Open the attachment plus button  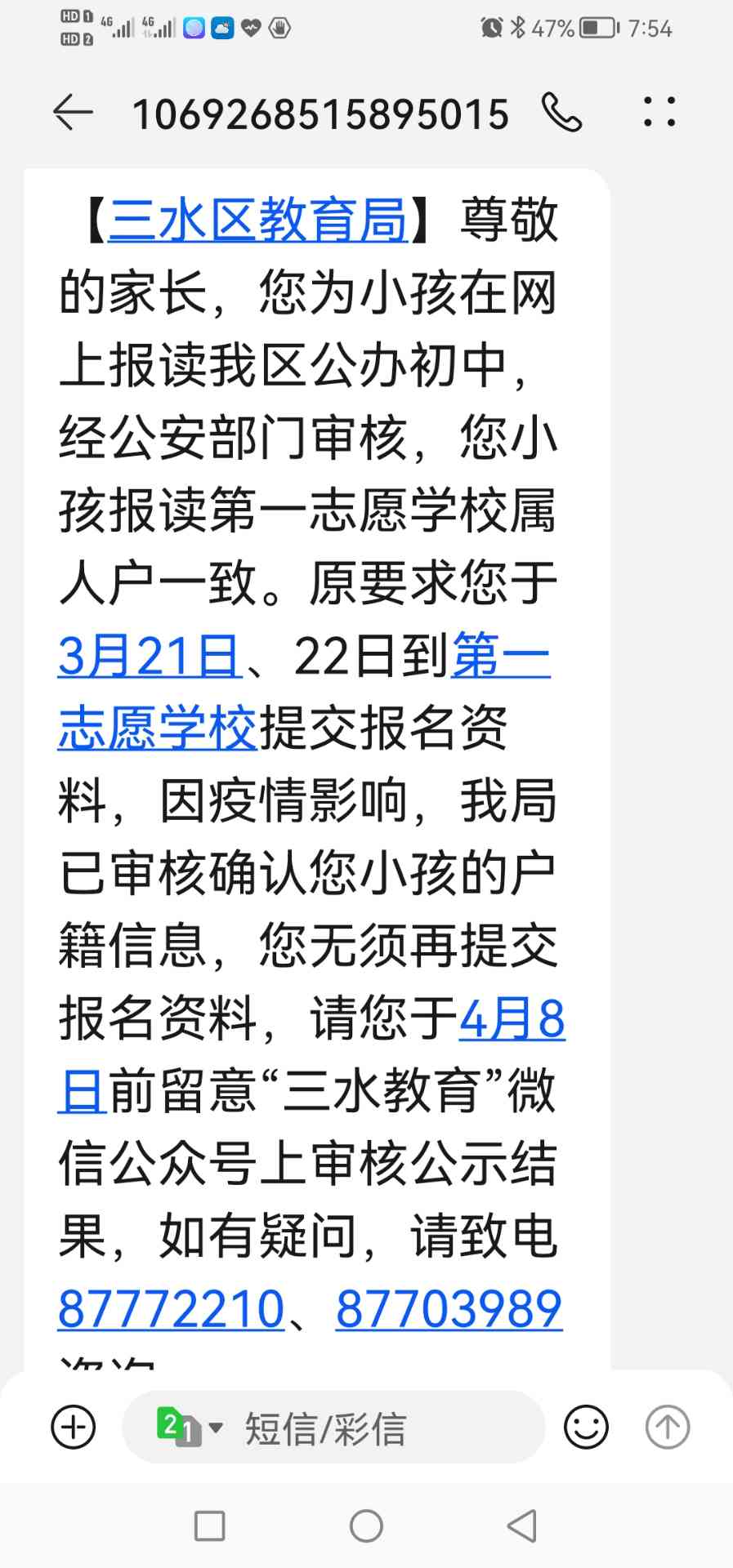coord(74,1428)
